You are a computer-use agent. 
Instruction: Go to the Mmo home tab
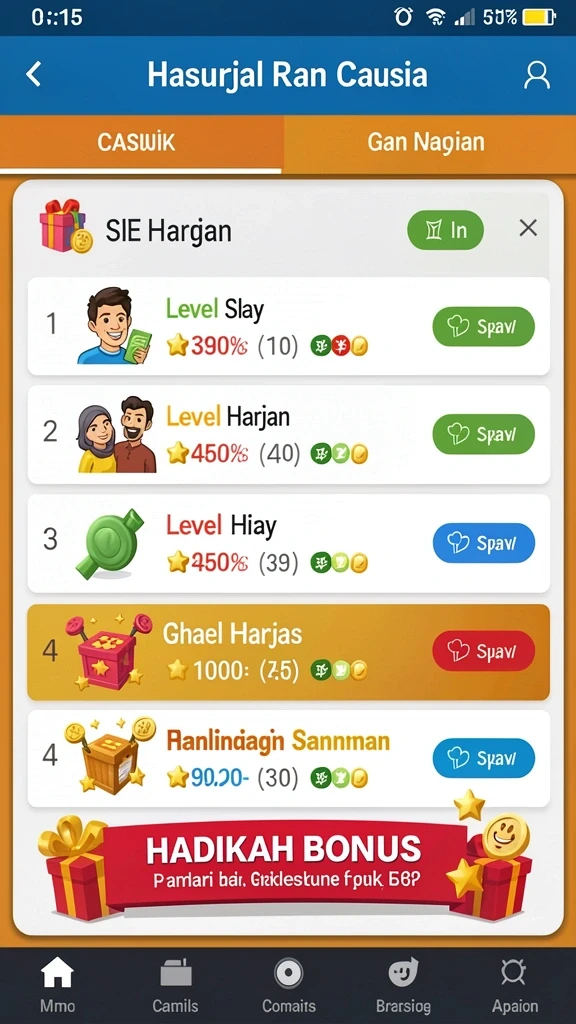pyautogui.click(x=57, y=986)
